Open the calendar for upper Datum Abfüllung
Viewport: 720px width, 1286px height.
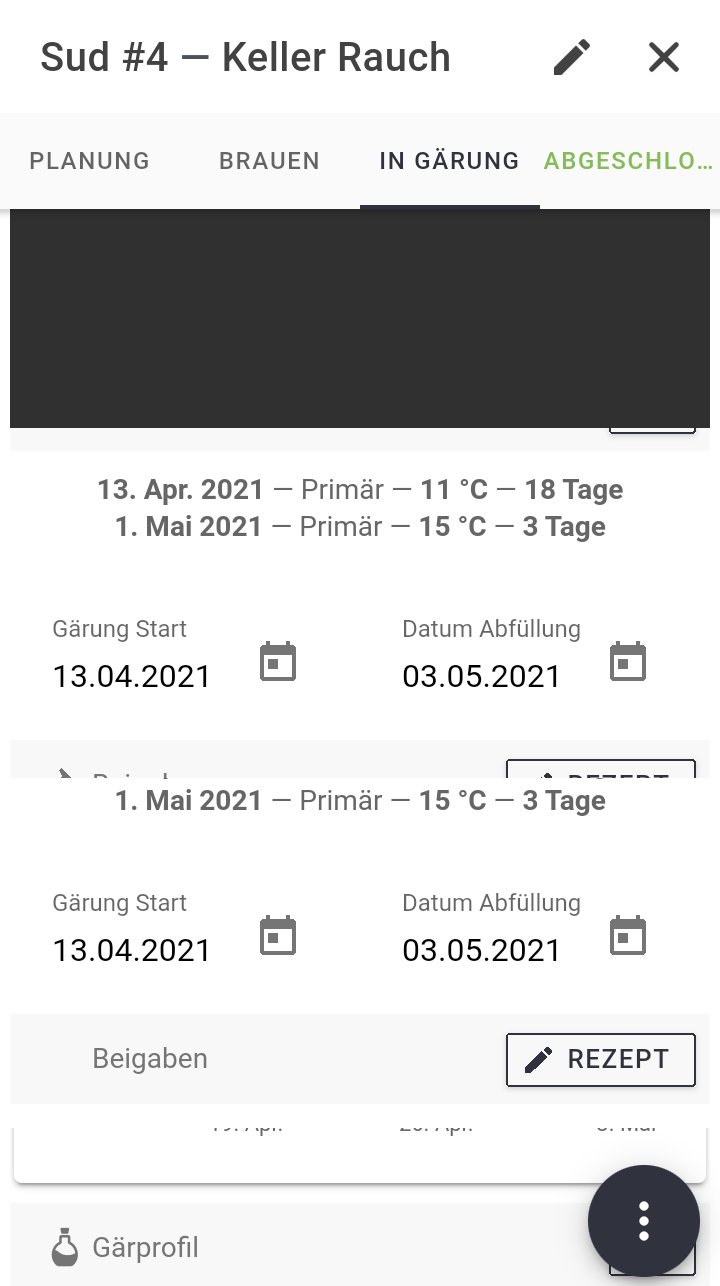(x=628, y=663)
